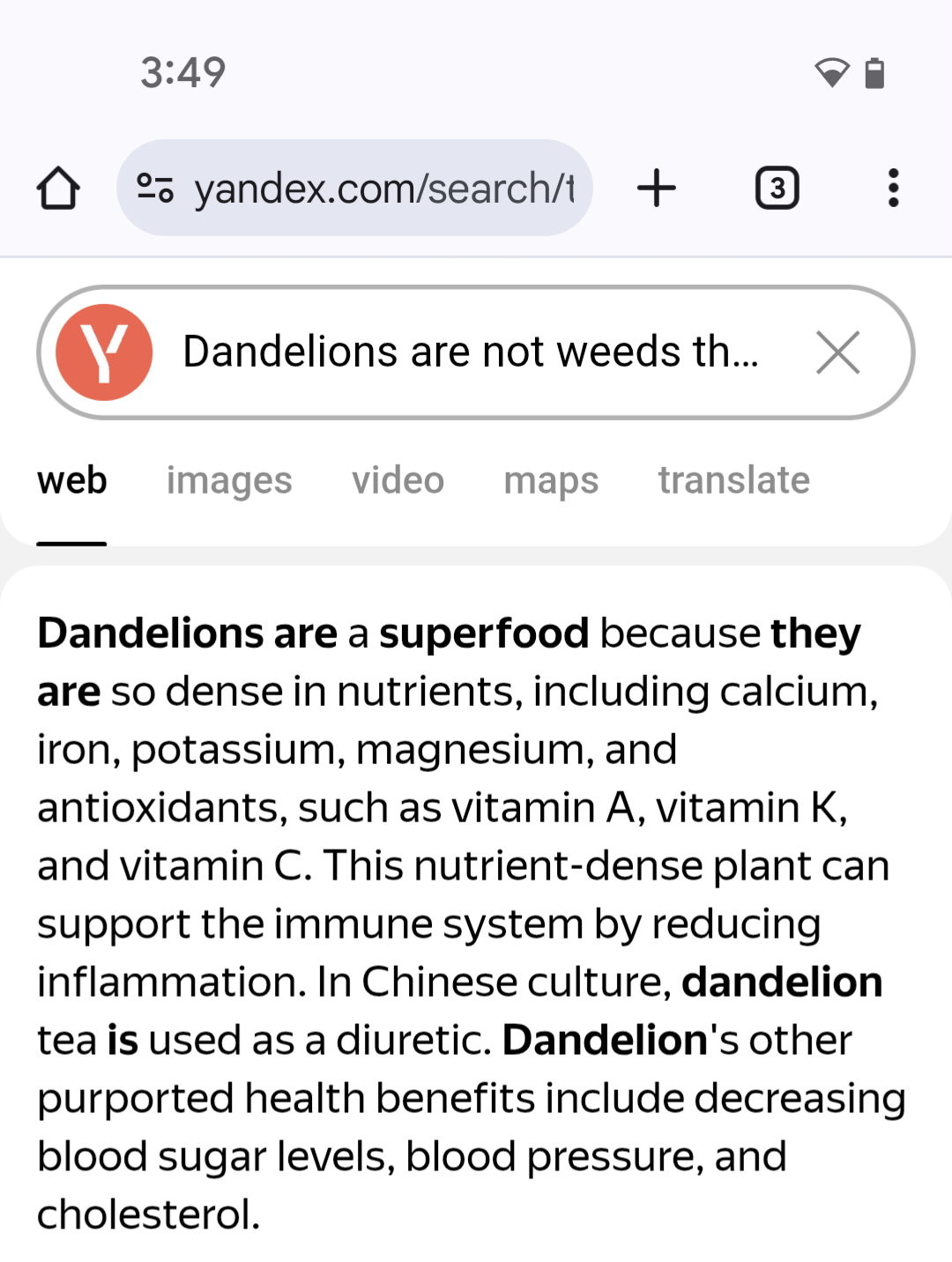Image resolution: width=952 pixels, height=1262 pixels.
Task: Clear the search query with the X
Action: click(837, 353)
